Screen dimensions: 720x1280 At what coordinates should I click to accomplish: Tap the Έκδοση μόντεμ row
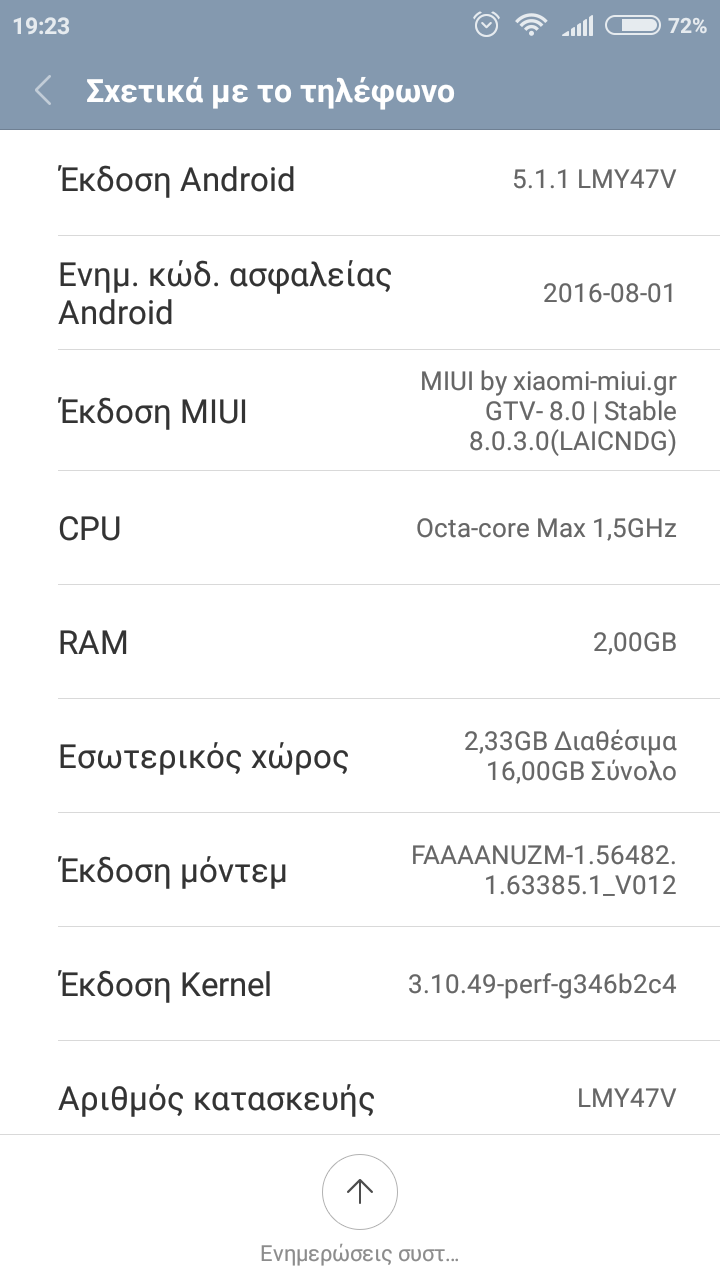coord(360,870)
